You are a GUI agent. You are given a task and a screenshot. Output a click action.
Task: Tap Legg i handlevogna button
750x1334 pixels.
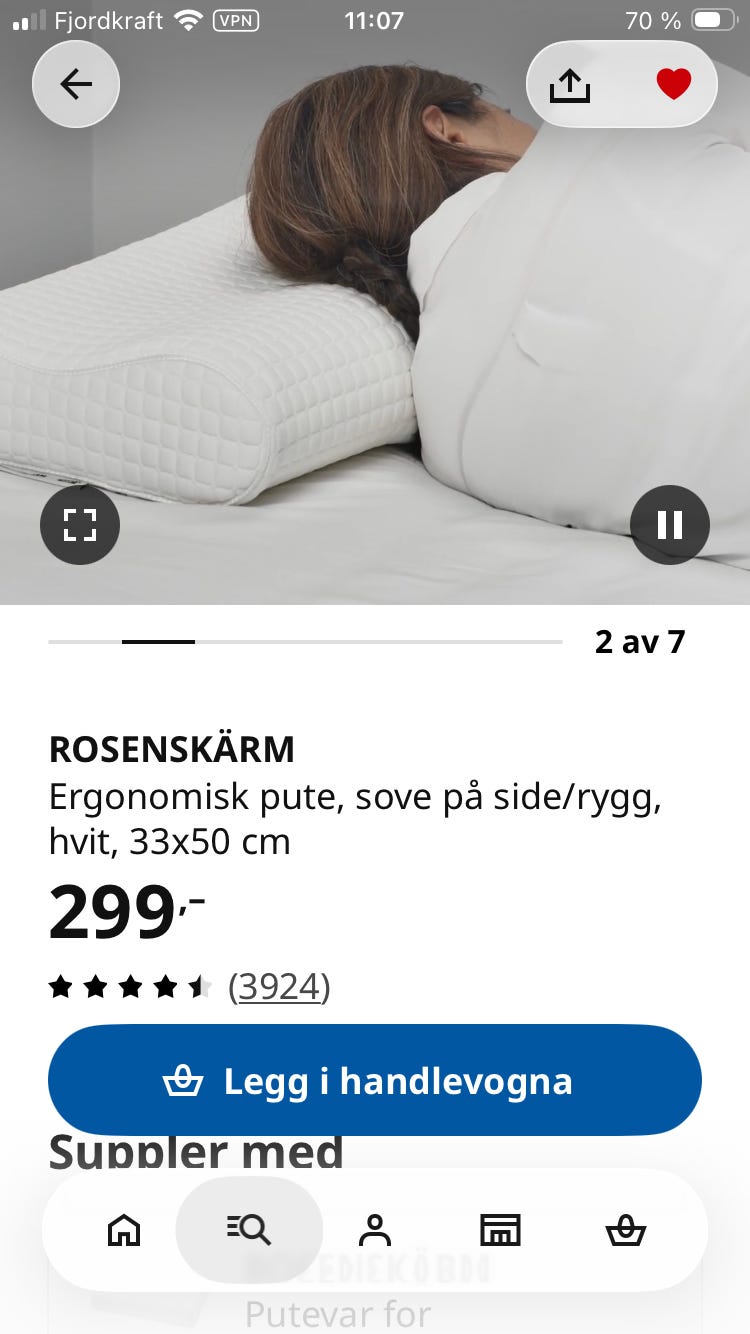click(x=375, y=1080)
